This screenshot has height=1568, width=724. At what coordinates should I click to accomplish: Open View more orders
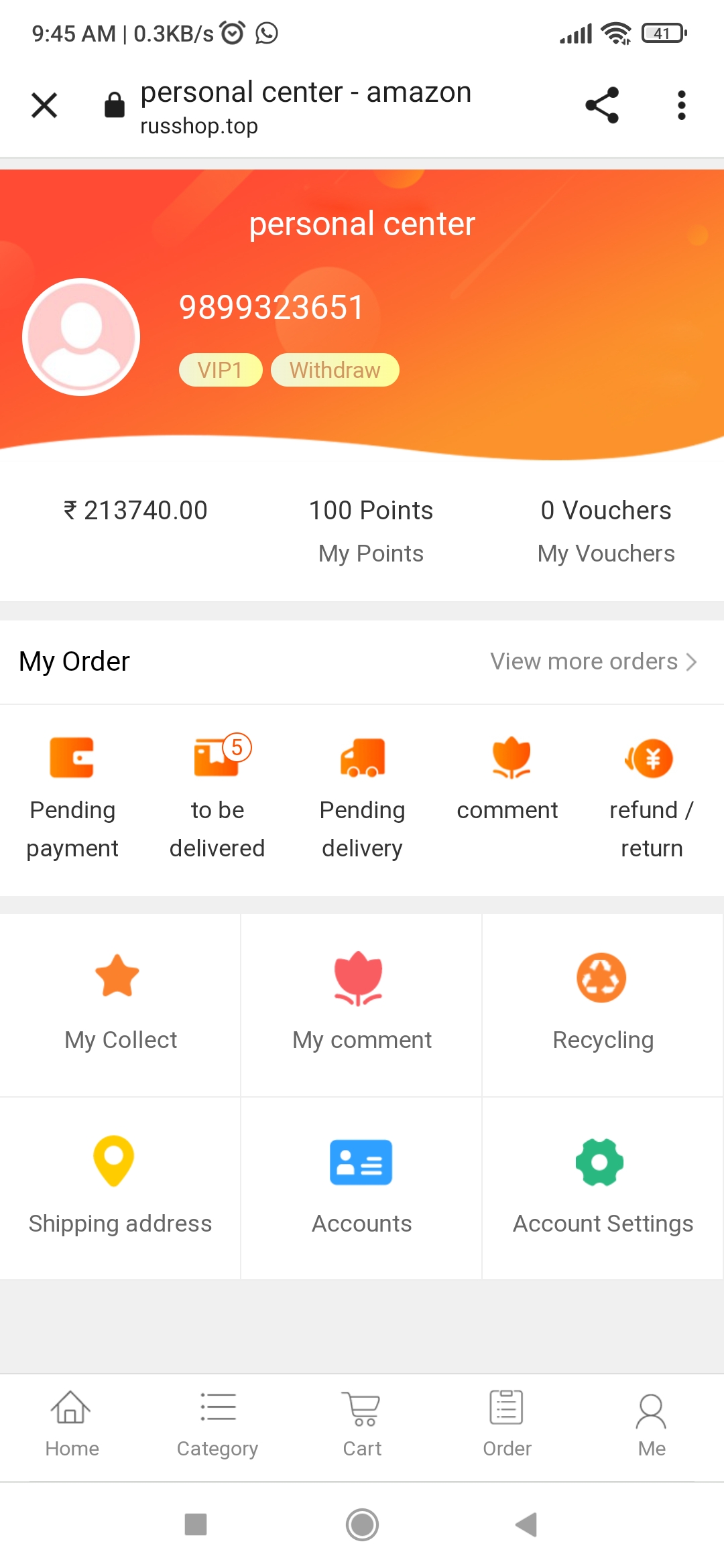coord(593,661)
